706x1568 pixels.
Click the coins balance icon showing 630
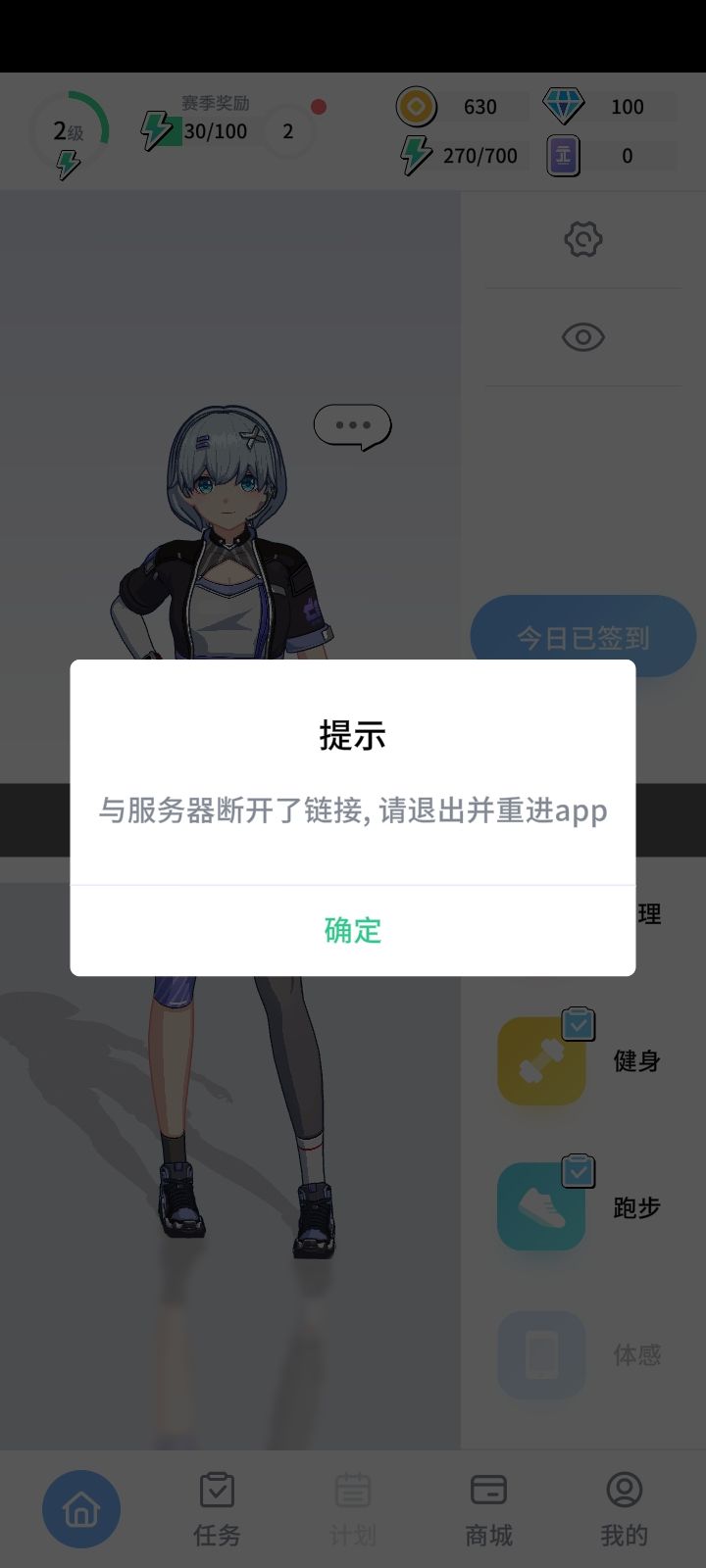coord(415,106)
